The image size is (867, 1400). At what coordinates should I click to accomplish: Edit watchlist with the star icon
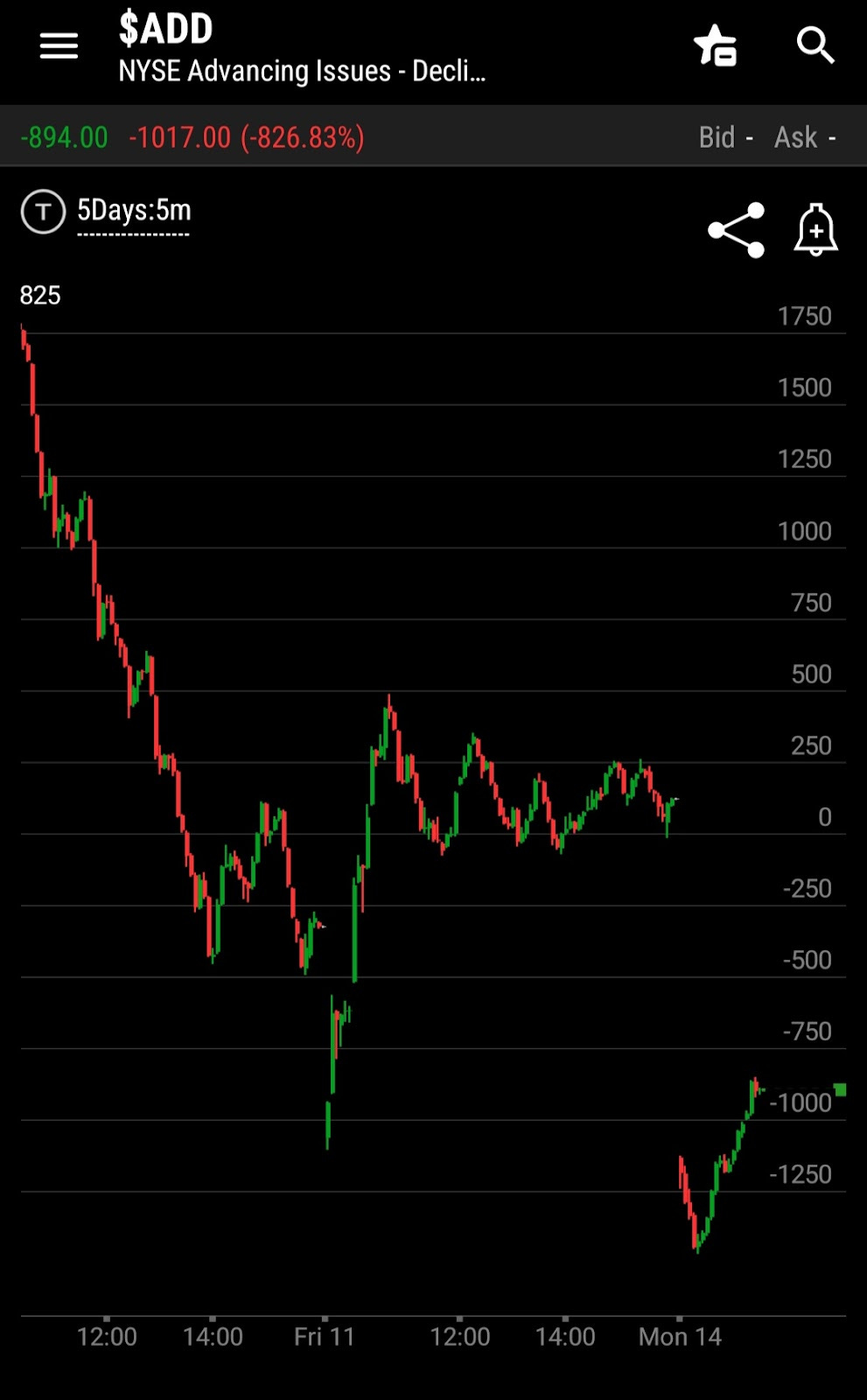coord(715,45)
